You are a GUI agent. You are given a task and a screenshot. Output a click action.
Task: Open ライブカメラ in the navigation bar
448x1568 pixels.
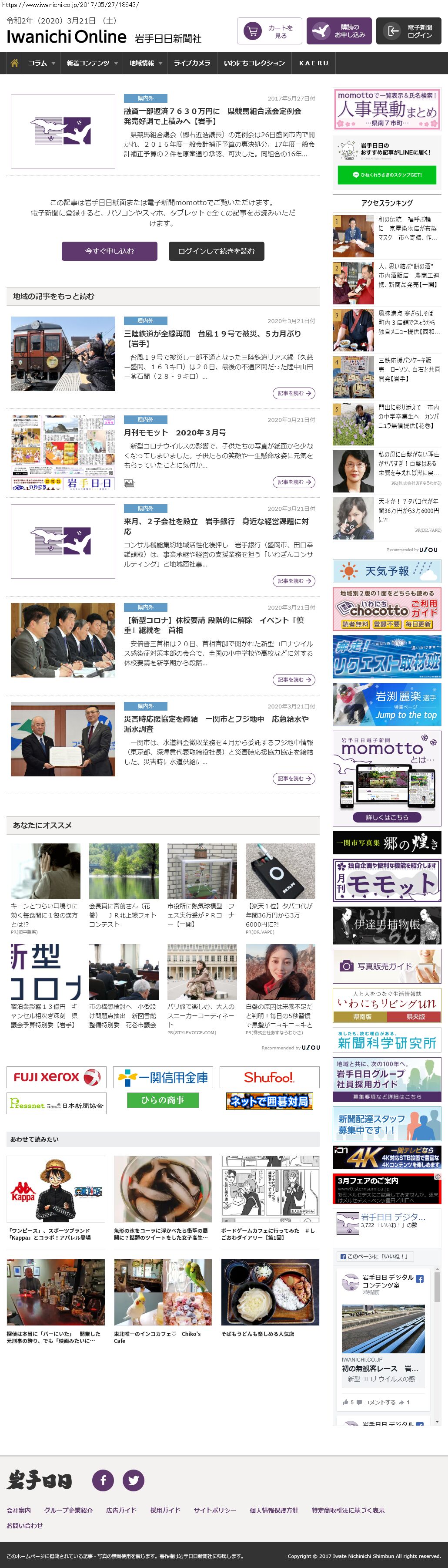coord(191,63)
